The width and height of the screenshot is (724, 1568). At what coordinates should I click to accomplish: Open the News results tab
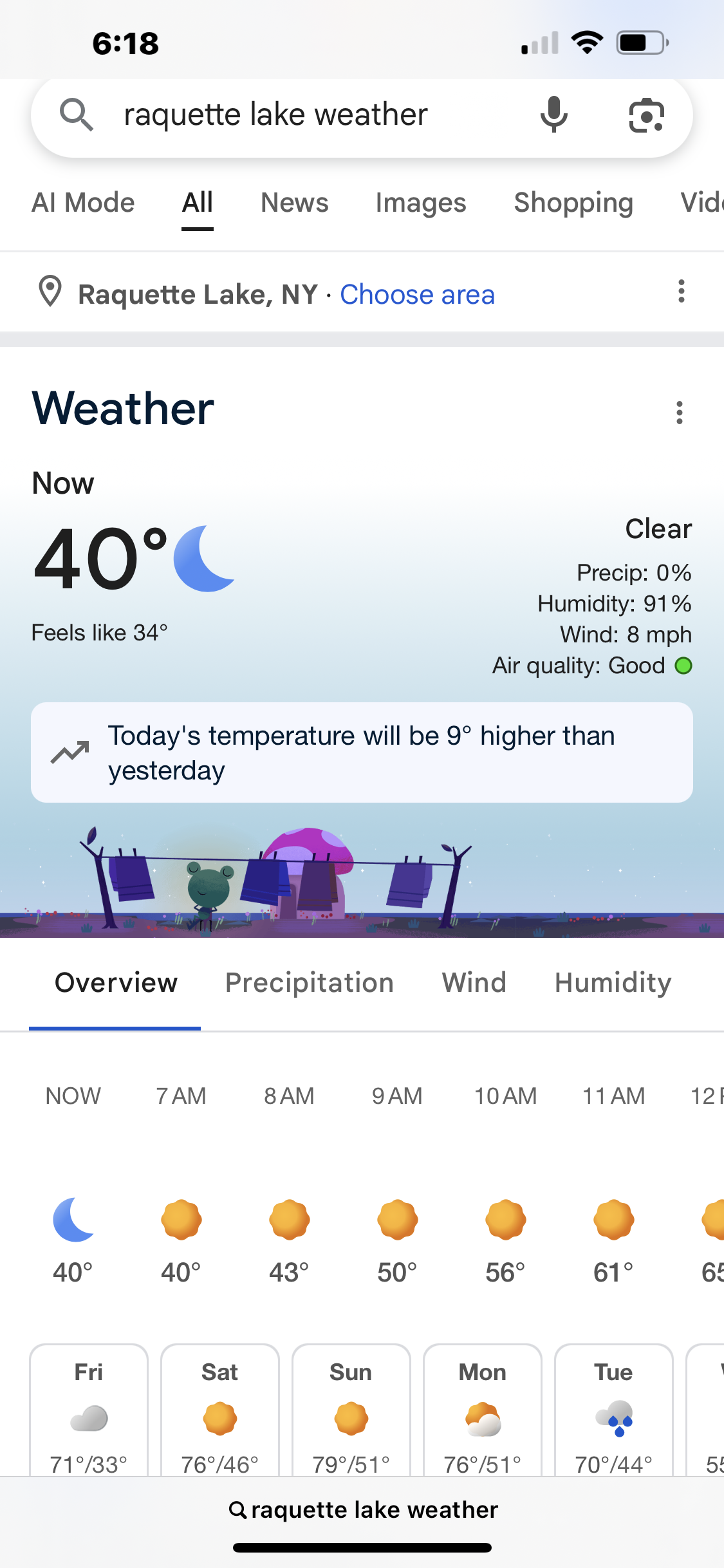tap(294, 203)
